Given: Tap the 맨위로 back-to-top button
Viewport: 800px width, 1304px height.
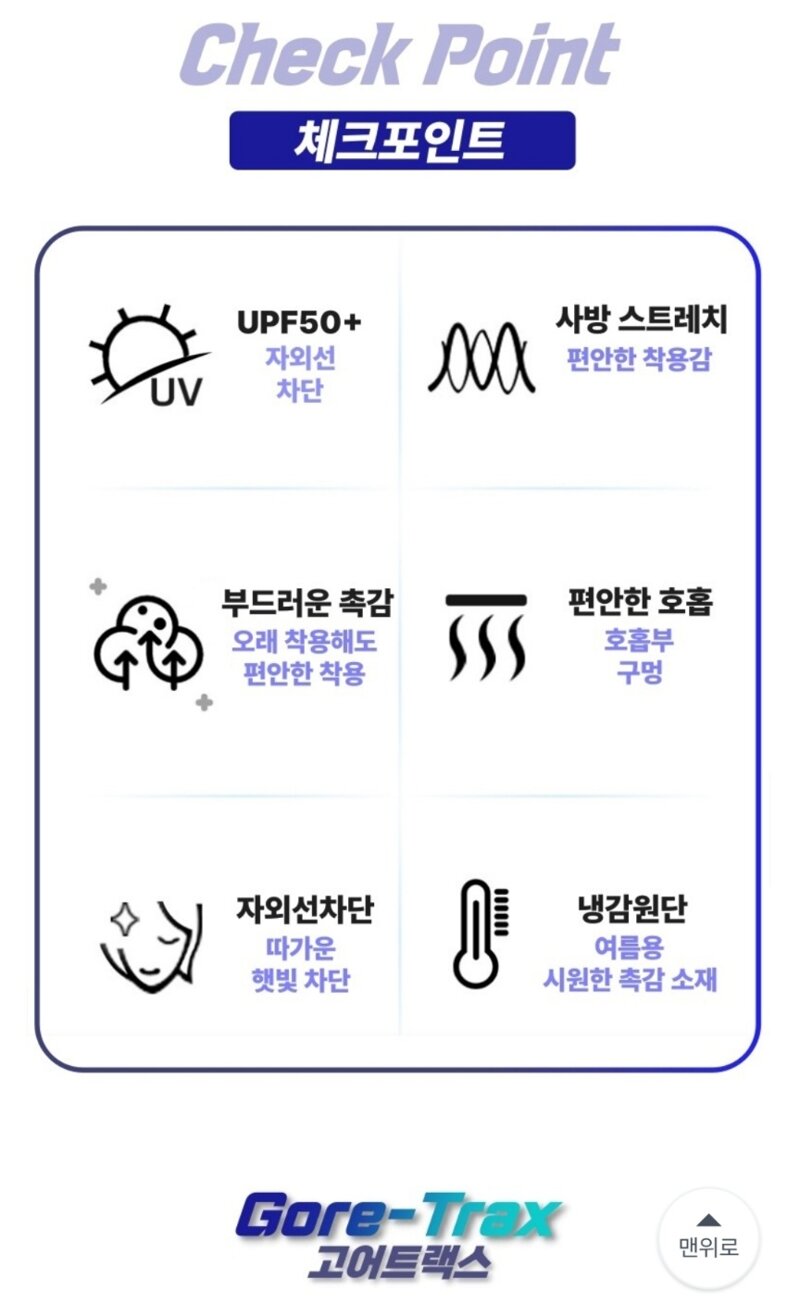Looking at the screenshot, I should [x=708, y=1238].
